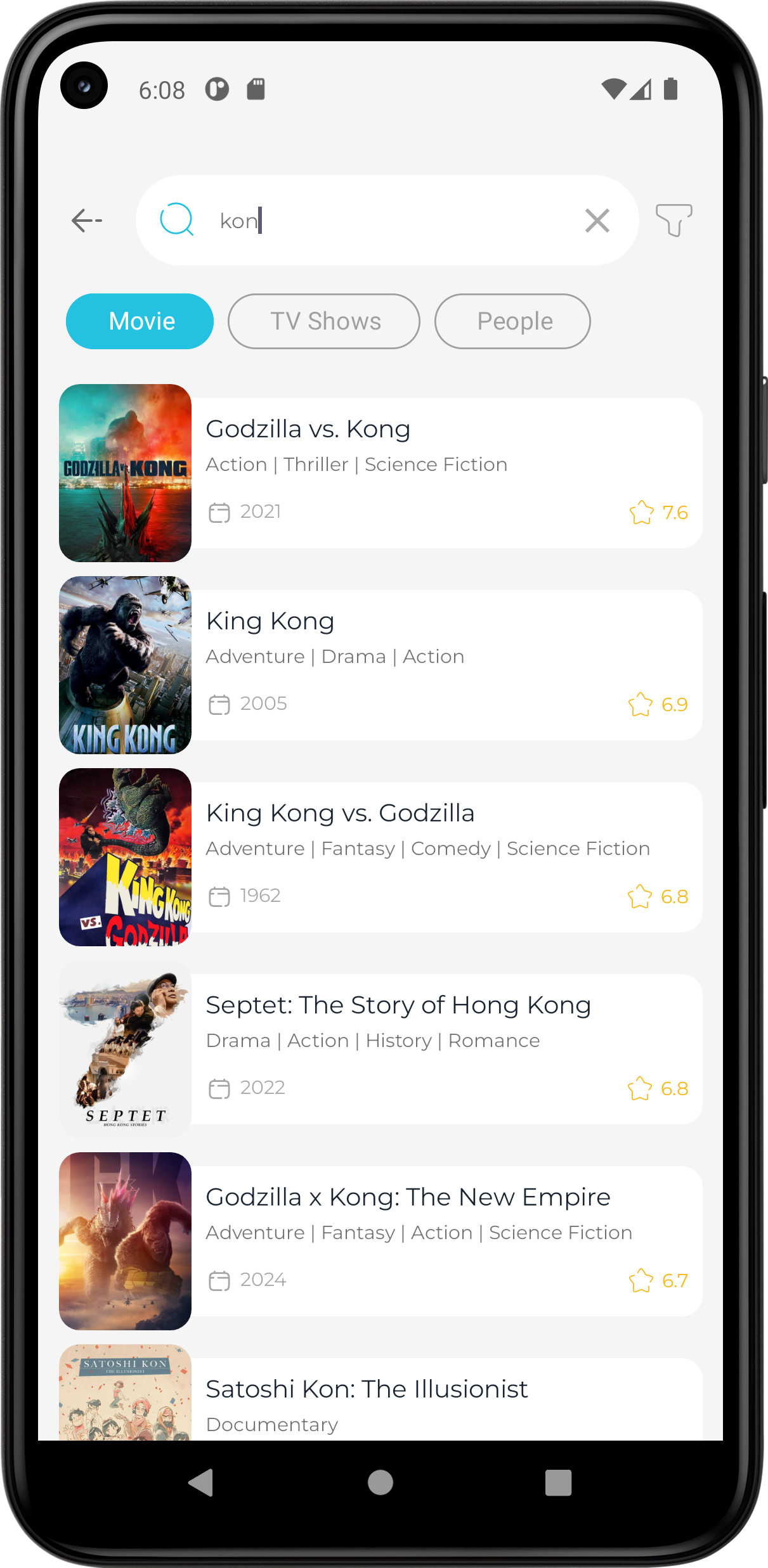Open the recent apps overview

coord(558,1482)
